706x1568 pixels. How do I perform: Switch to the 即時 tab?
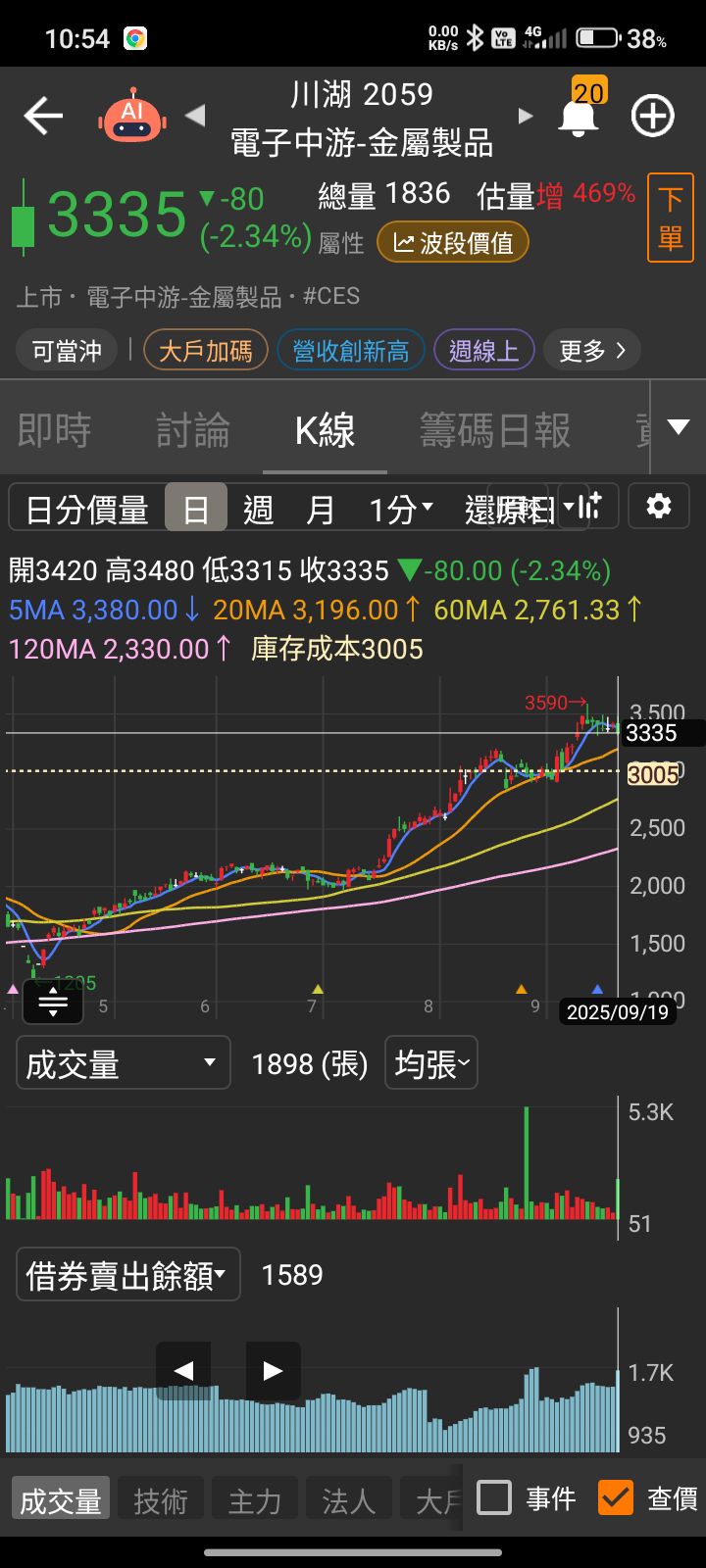(x=55, y=430)
